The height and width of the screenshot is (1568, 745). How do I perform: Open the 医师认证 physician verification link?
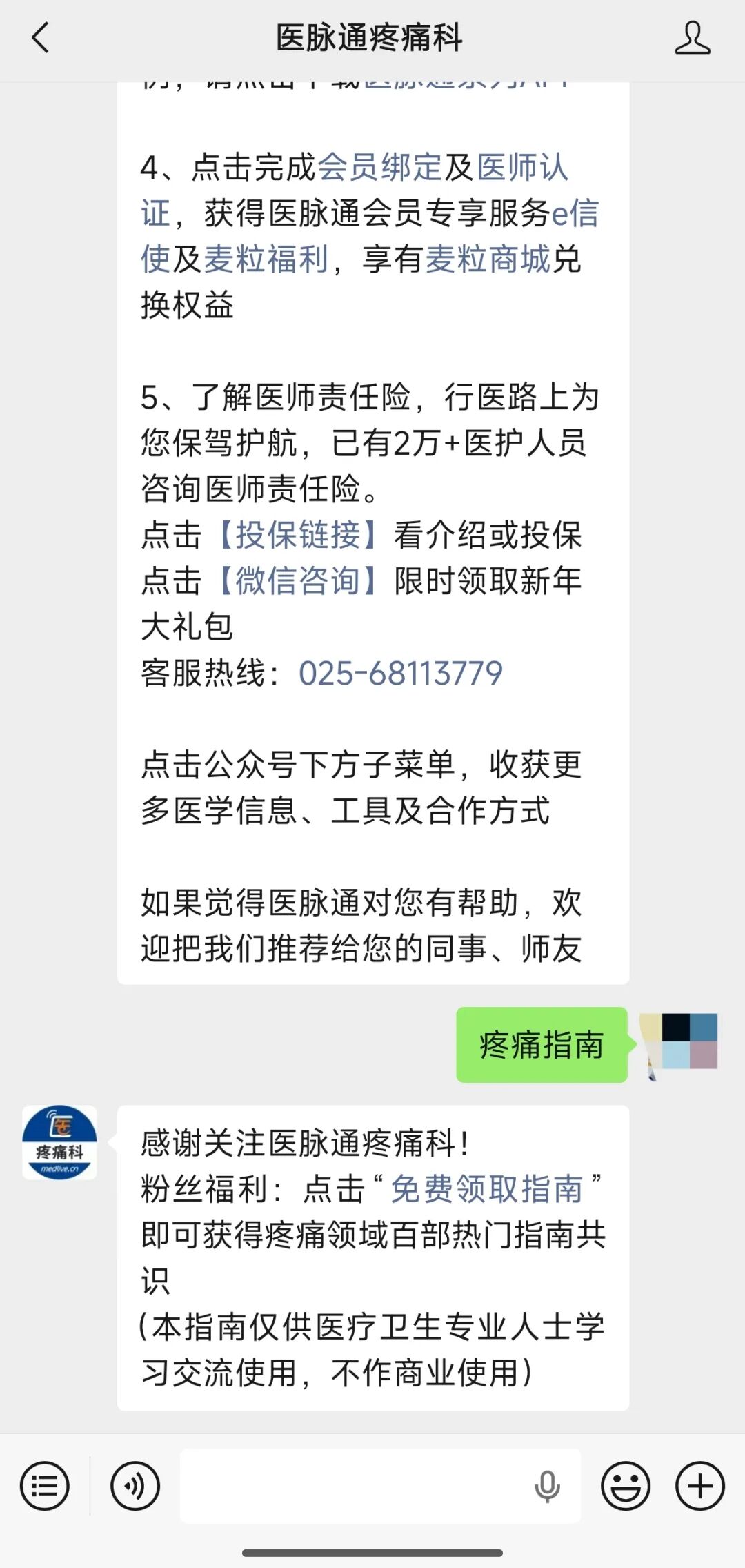[x=524, y=168]
